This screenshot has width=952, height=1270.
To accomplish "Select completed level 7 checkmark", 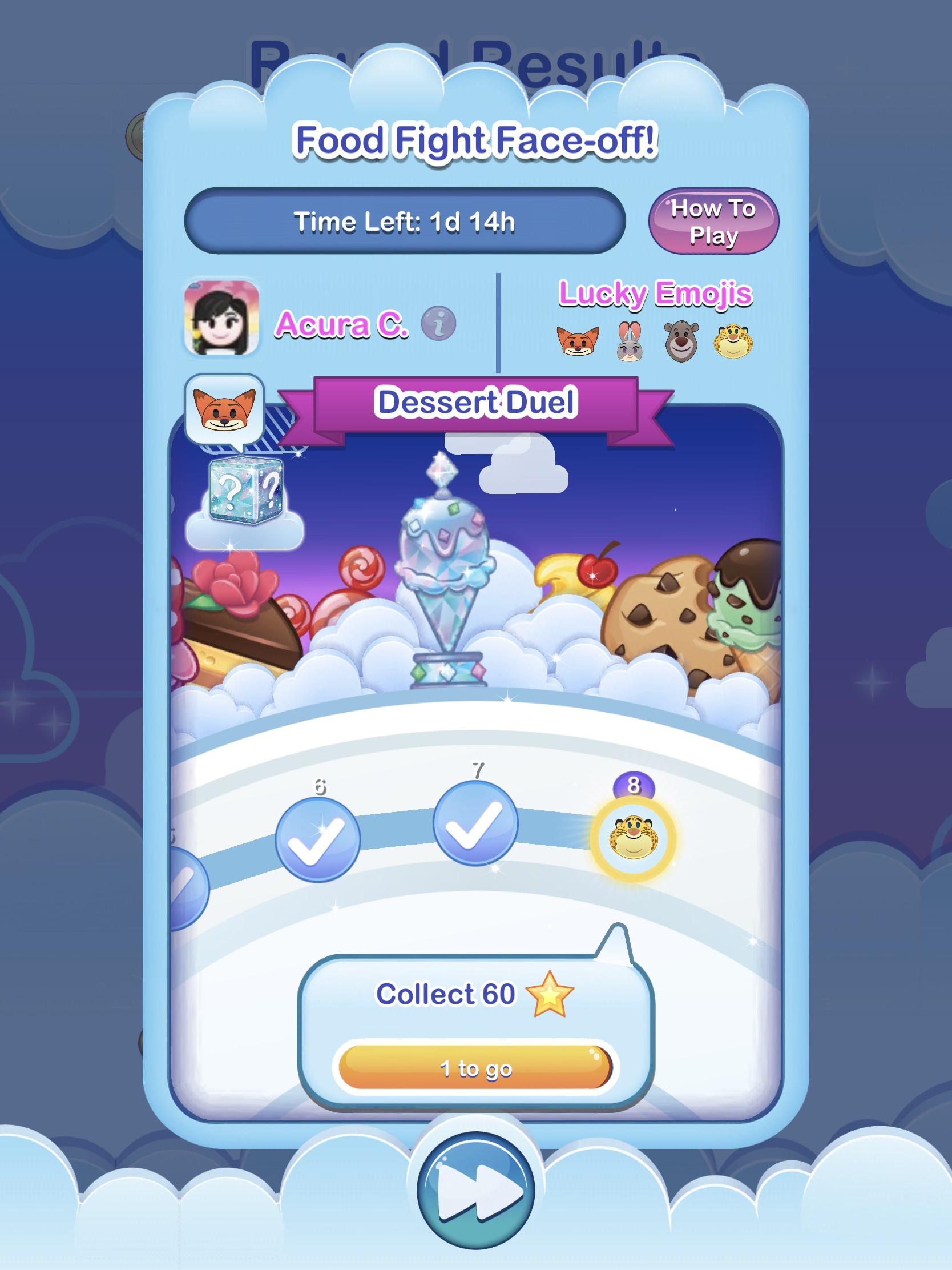I will 475,823.
